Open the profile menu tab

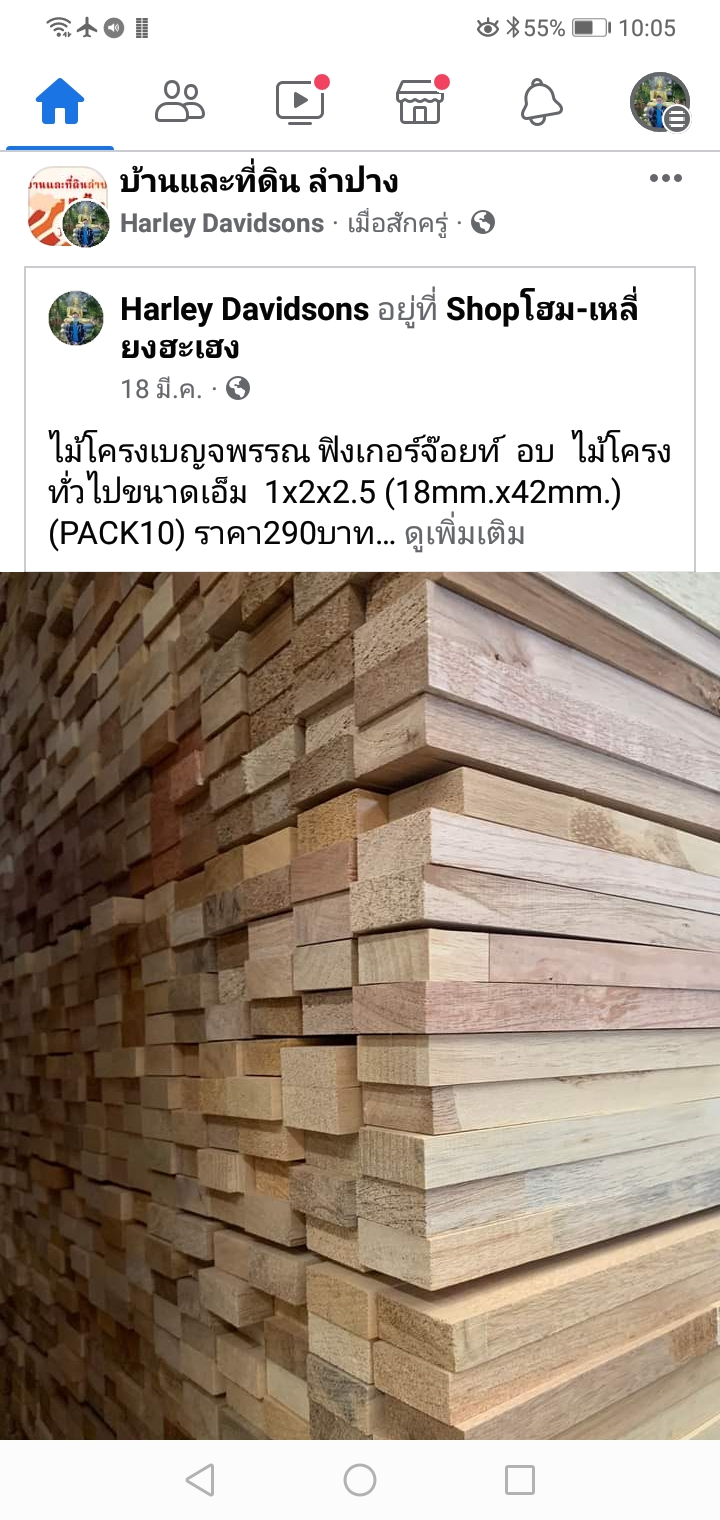pos(660,101)
